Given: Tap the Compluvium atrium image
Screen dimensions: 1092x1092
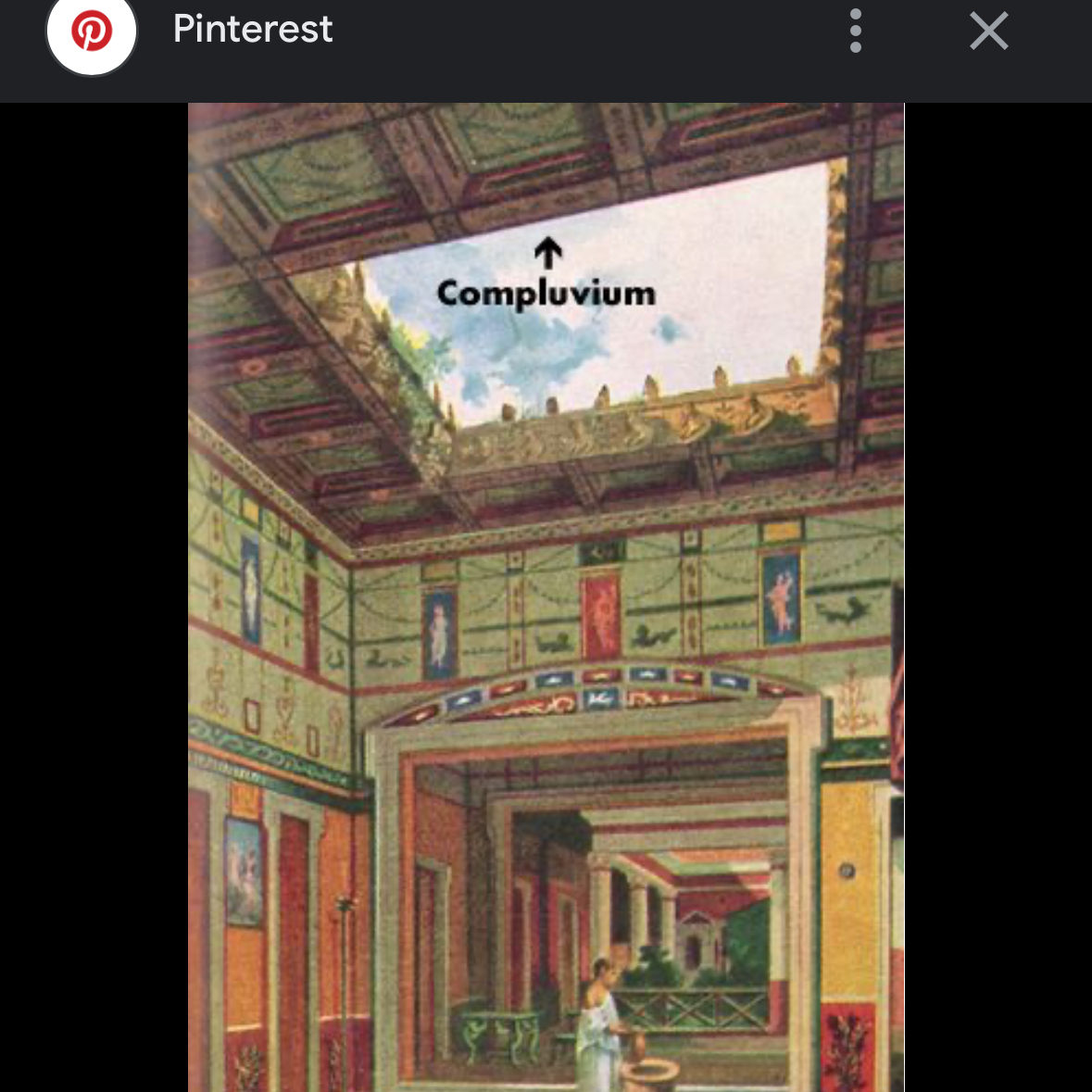Looking at the screenshot, I should coord(546,596).
